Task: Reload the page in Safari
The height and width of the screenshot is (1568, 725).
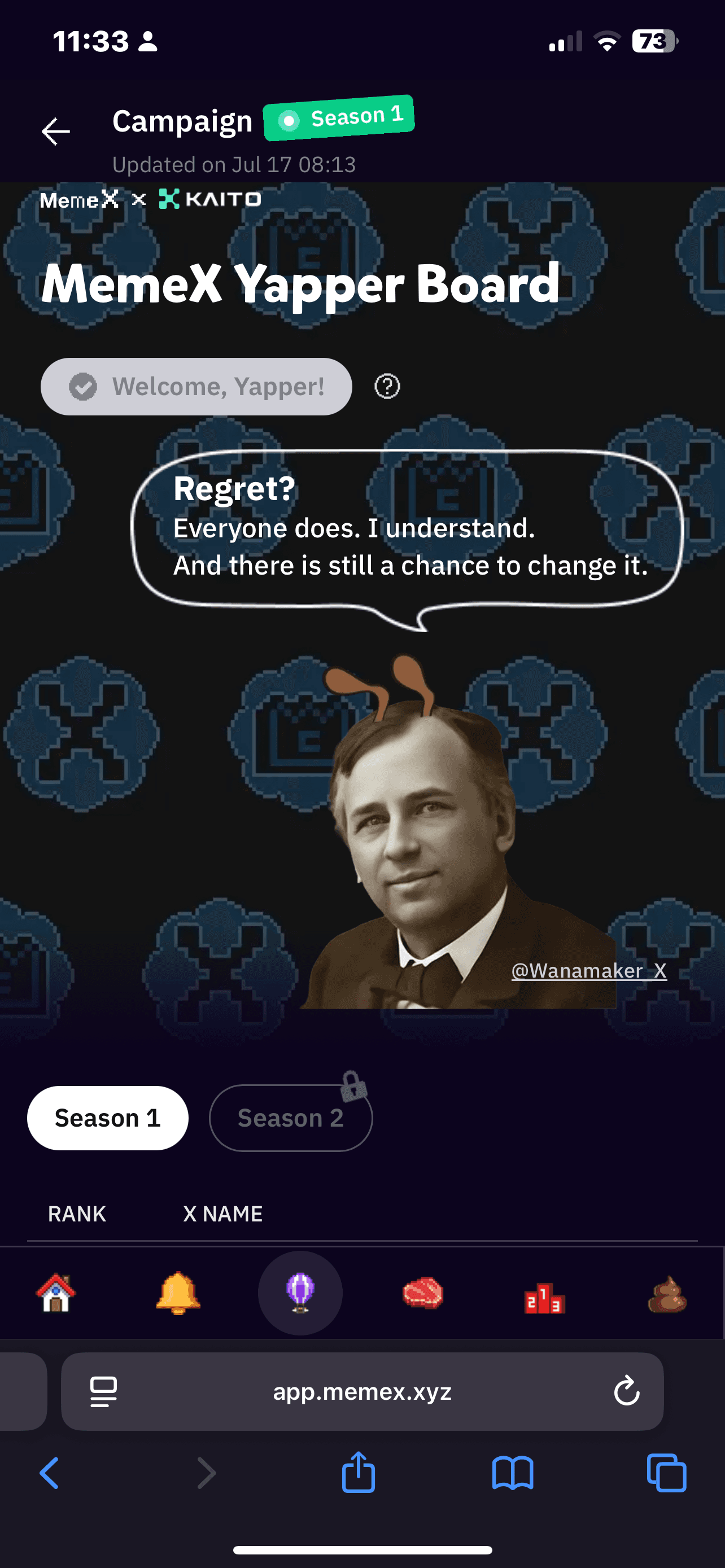Action: pyautogui.click(x=626, y=1391)
